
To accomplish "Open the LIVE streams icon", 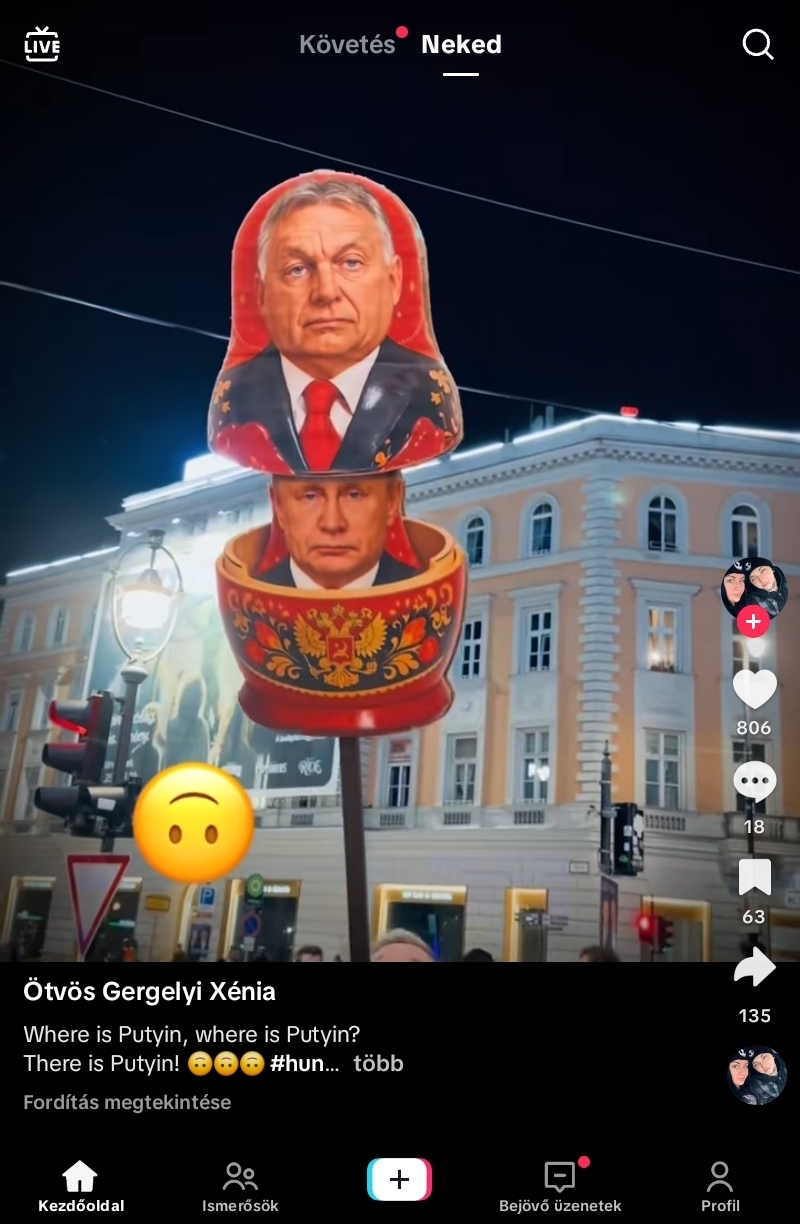I will point(42,45).
